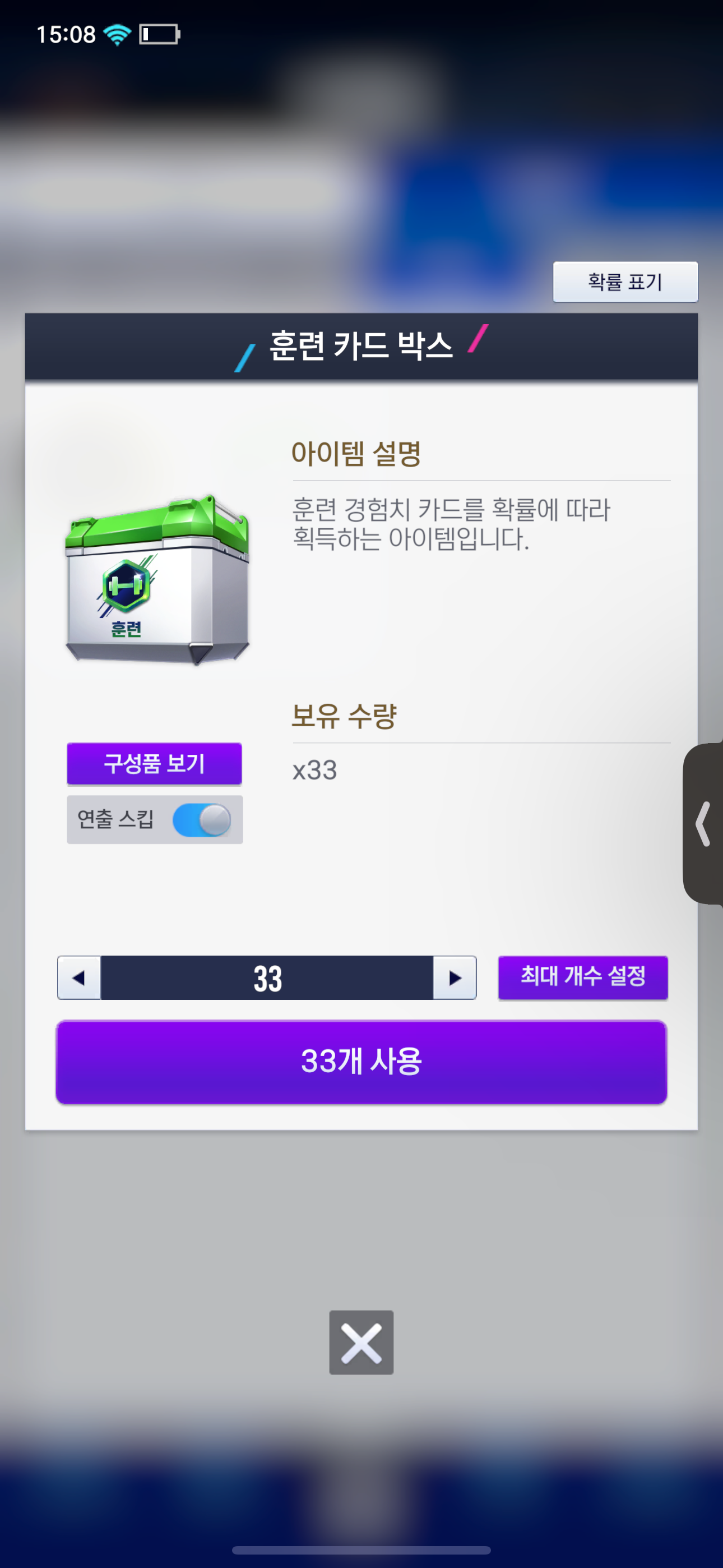Open the 확률 표기 probability info
Screen dimensions: 723x1568
coord(625,282)
